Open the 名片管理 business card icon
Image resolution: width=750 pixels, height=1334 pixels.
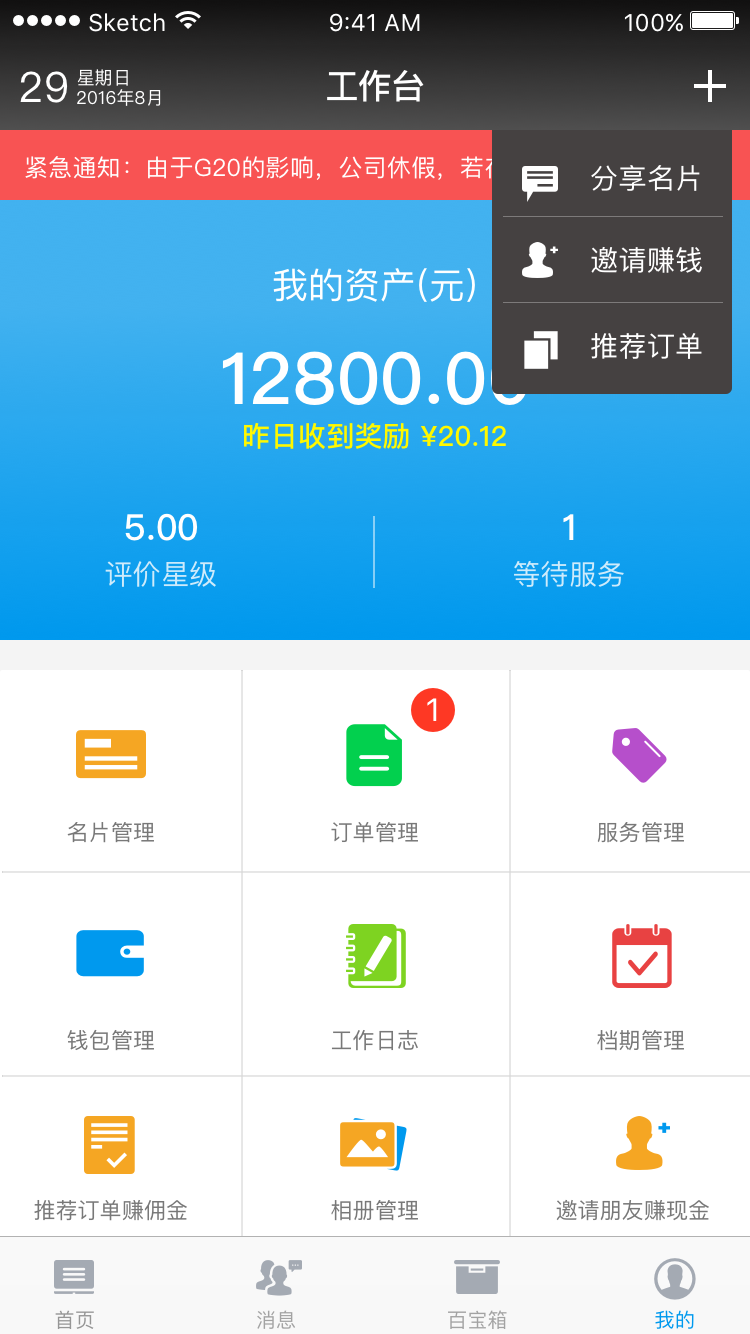point(110,754)
